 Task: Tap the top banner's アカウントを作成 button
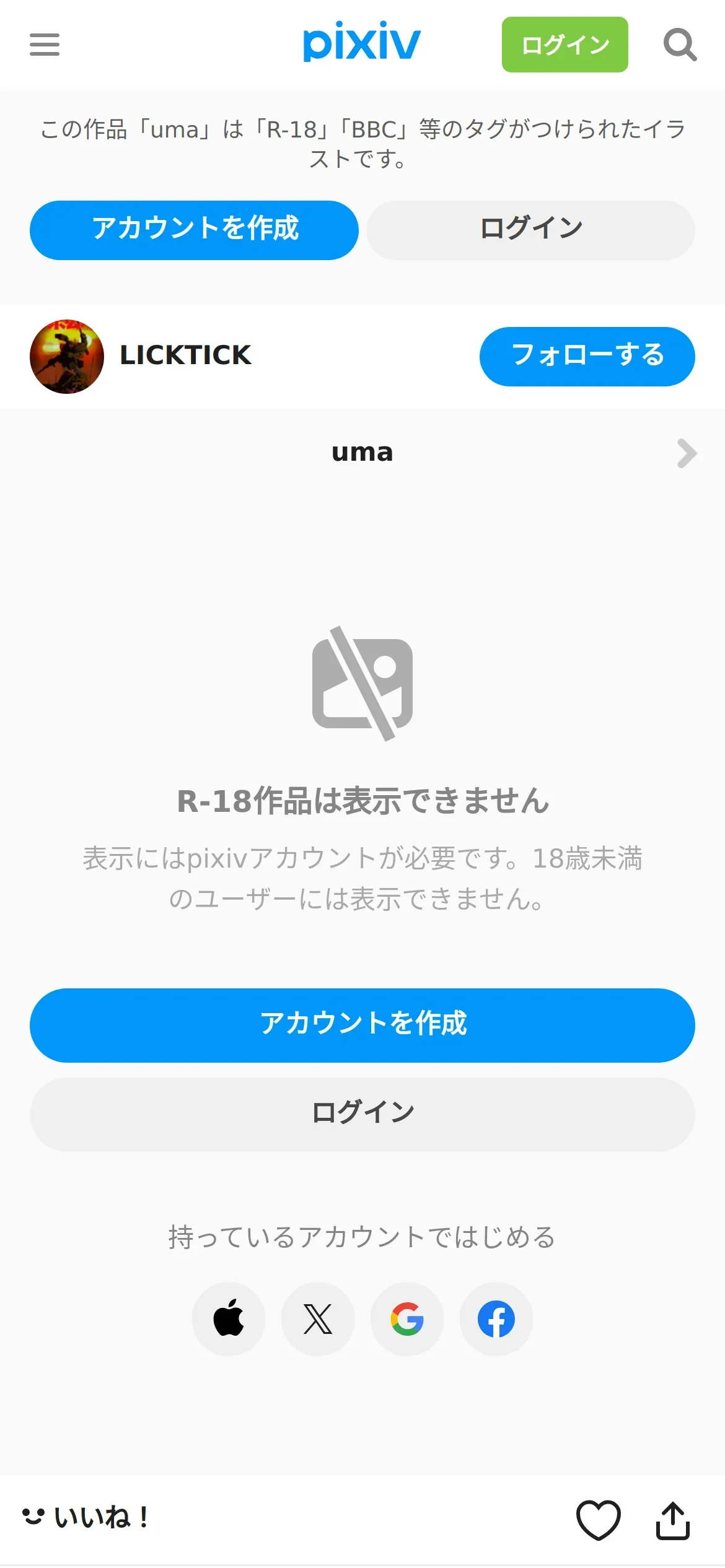point(194,230)
